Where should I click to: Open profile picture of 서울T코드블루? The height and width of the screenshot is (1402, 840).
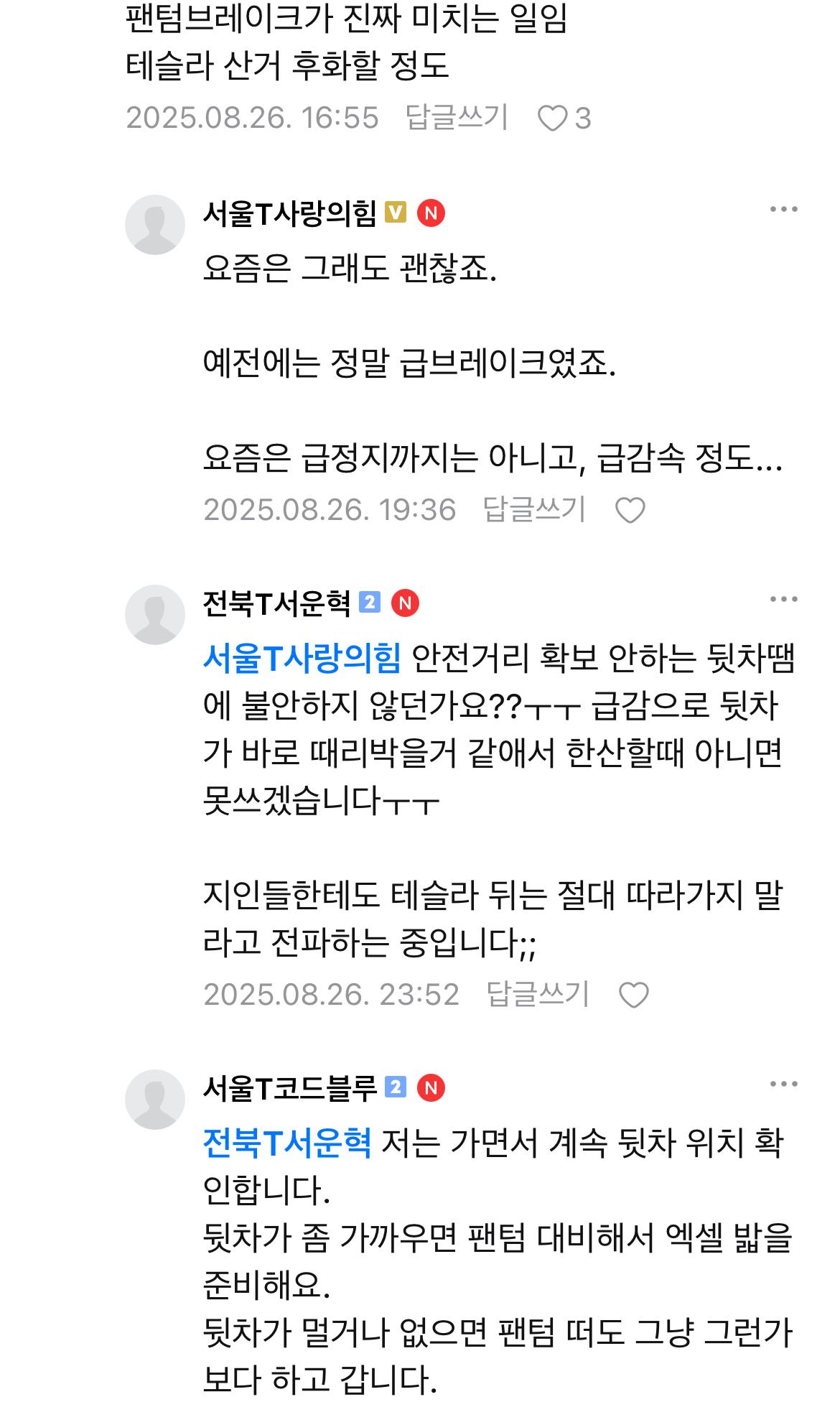point(155,1099)
